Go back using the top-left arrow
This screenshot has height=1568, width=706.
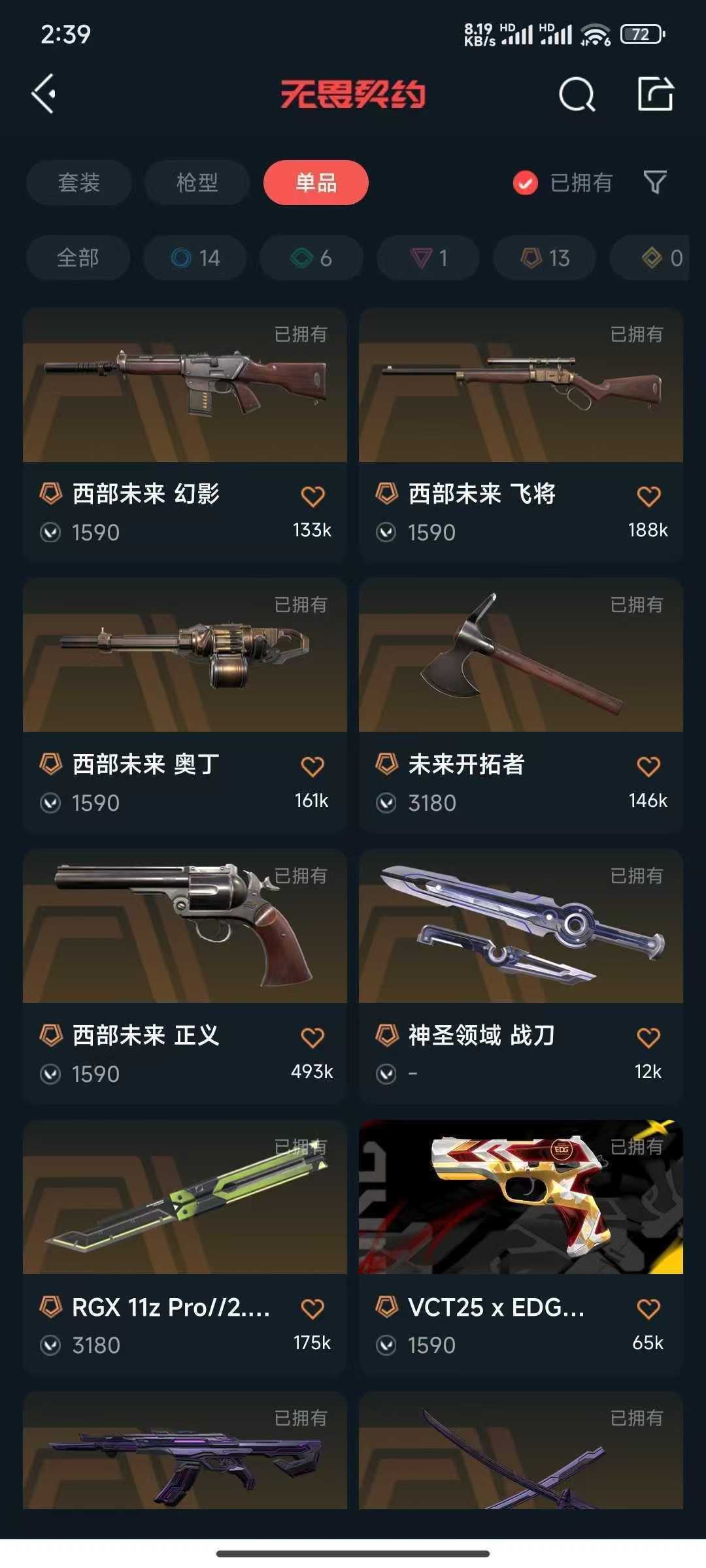point(44,94)
